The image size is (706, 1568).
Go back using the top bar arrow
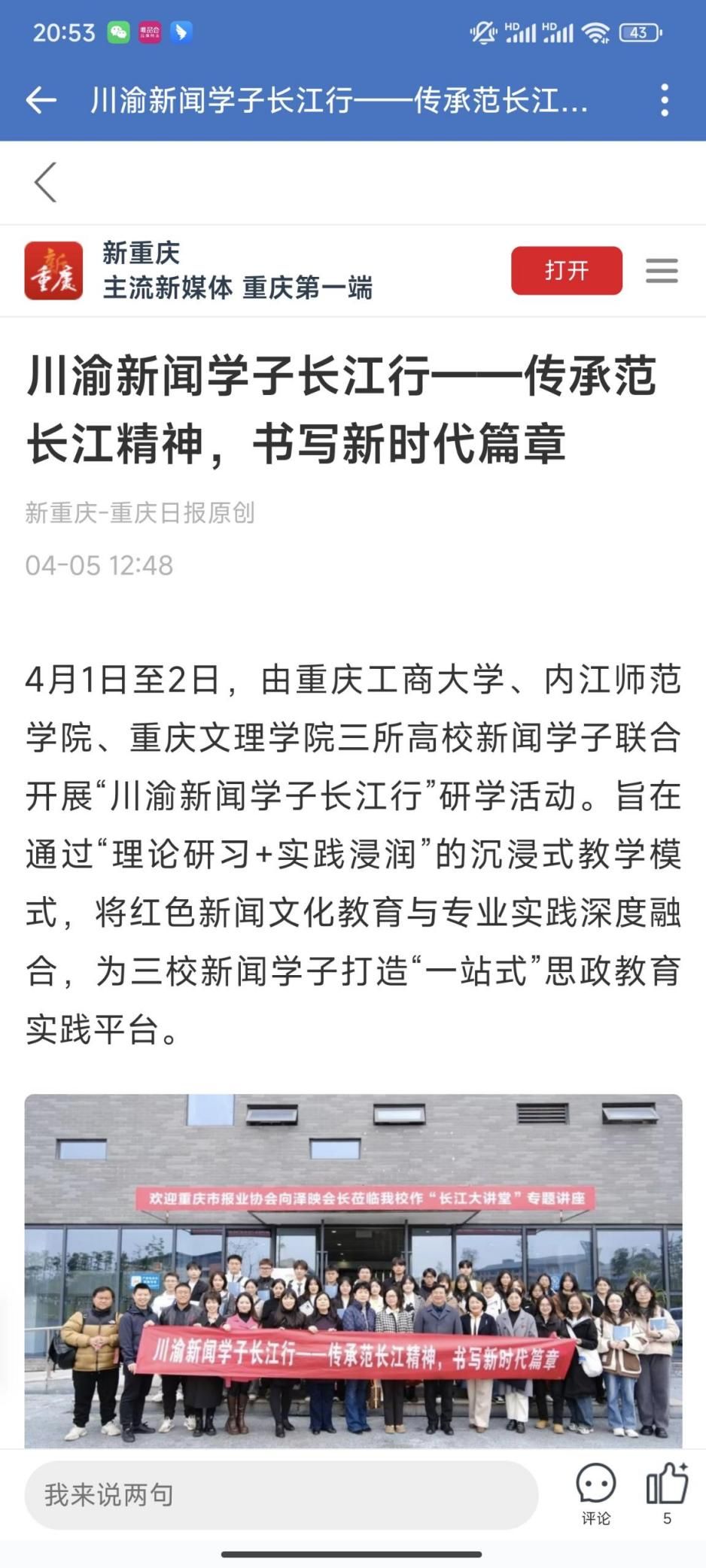[41, 100]
